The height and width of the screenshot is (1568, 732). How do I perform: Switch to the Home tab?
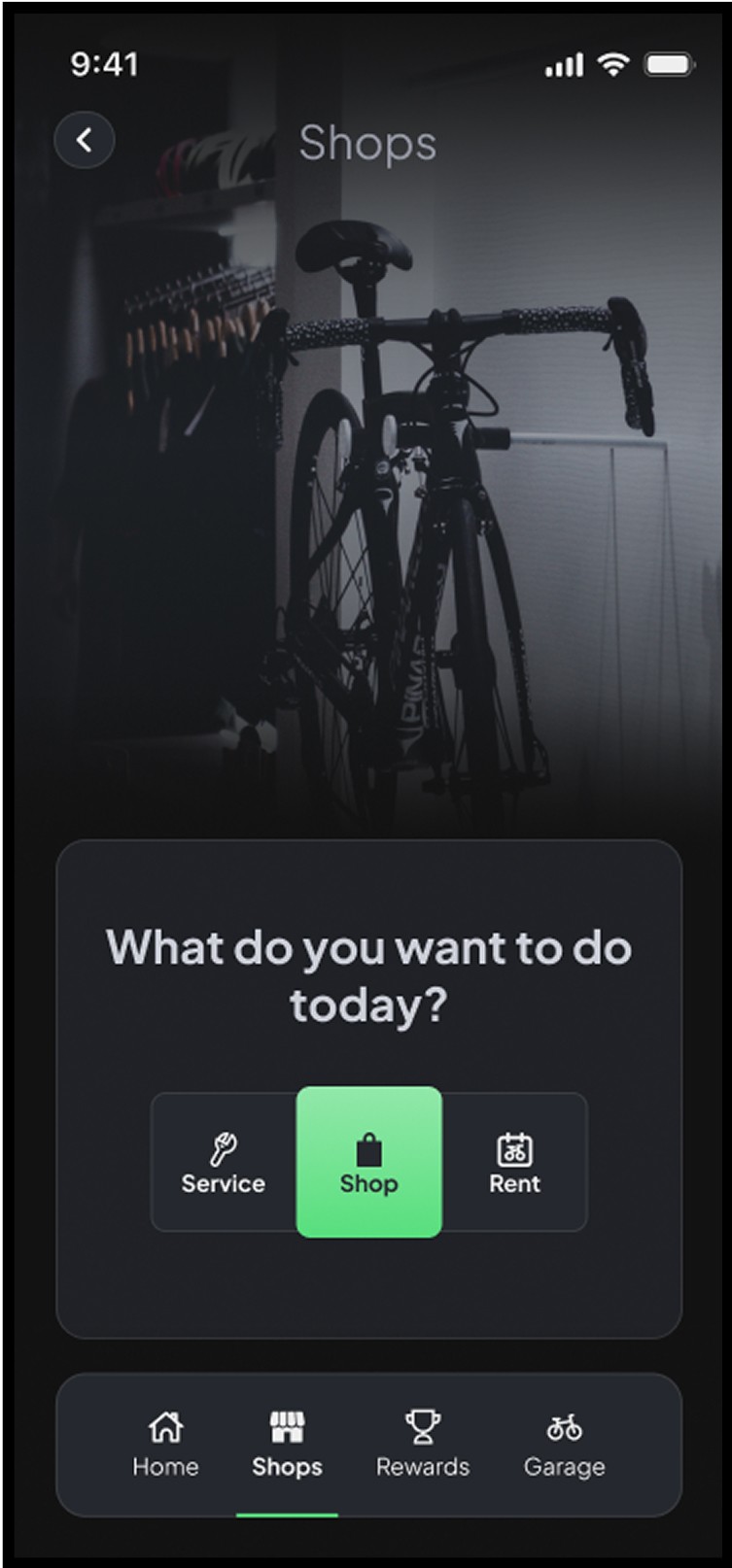(165, 1445)
